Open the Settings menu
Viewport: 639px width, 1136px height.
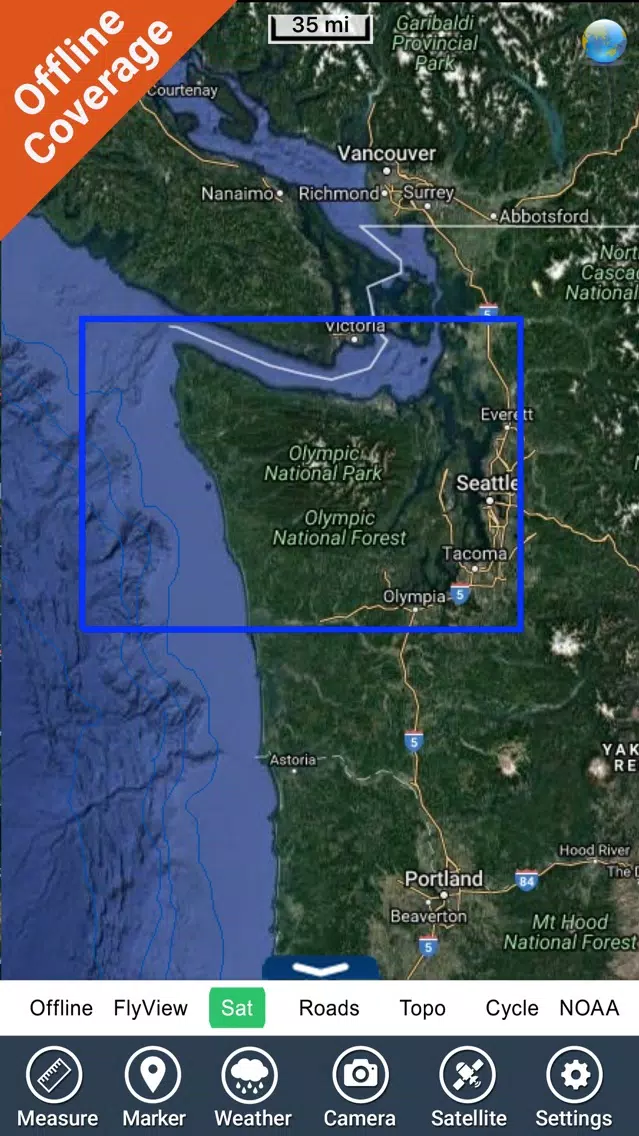pos(574,1087)
